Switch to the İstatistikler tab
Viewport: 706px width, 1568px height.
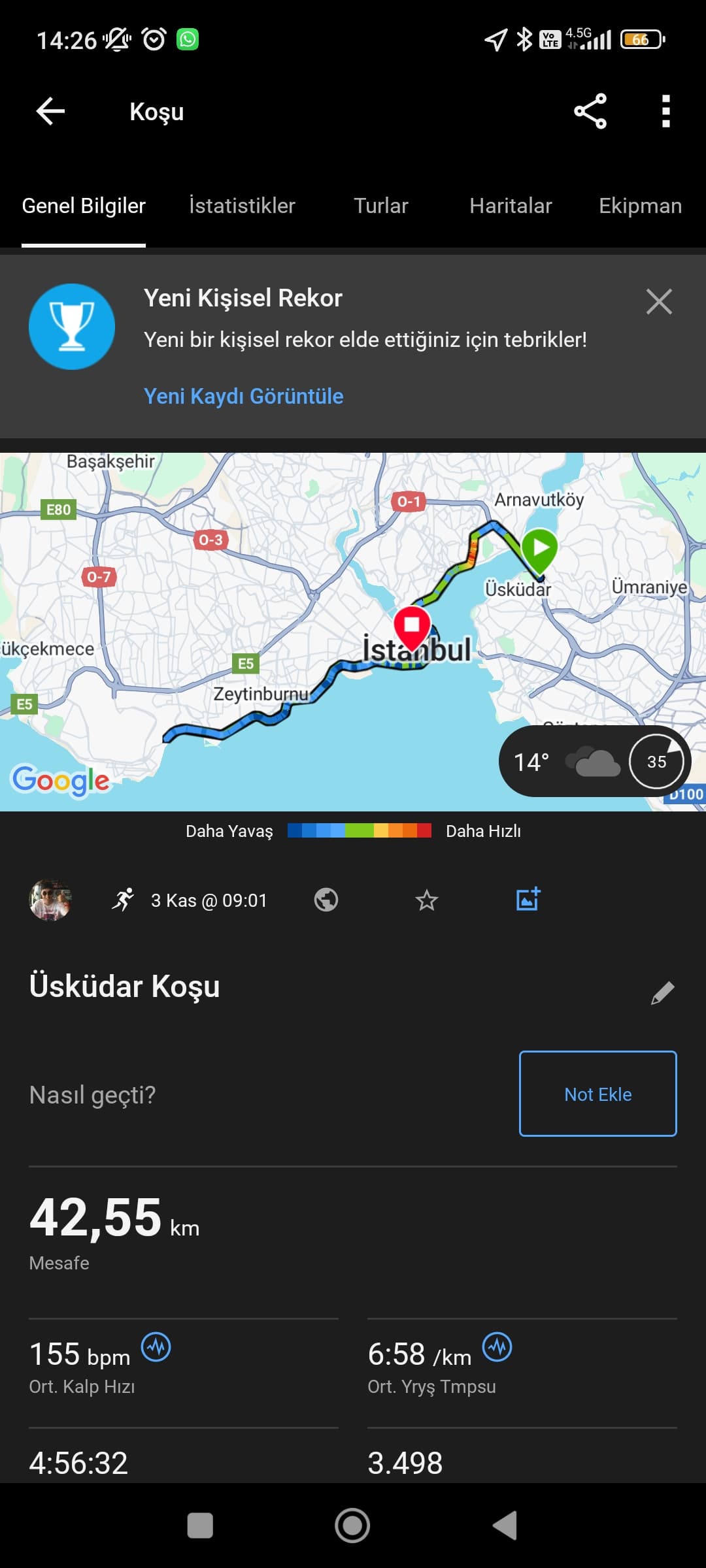click(x=242, y=206)
